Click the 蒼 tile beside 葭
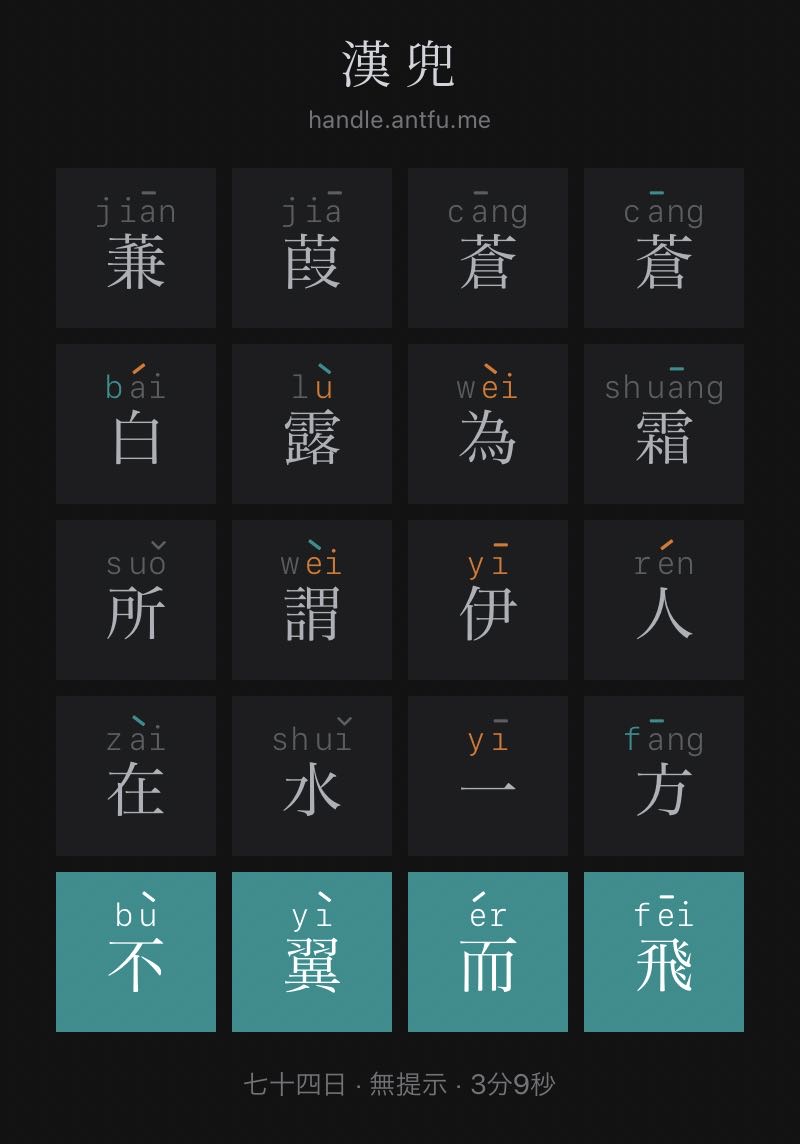The width and height of the screenshot is (800, 1144). point(487,247)
